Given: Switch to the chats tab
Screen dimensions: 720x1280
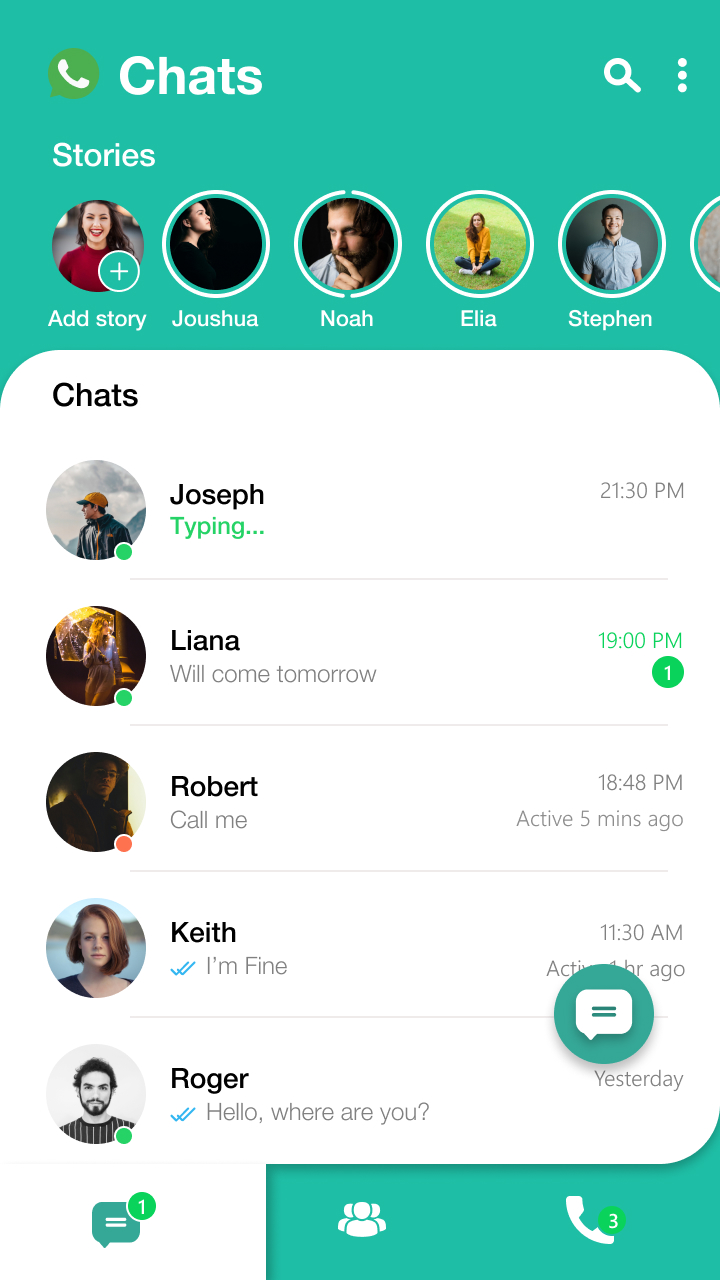Looking at the screenshot, I should point(118,1222).
